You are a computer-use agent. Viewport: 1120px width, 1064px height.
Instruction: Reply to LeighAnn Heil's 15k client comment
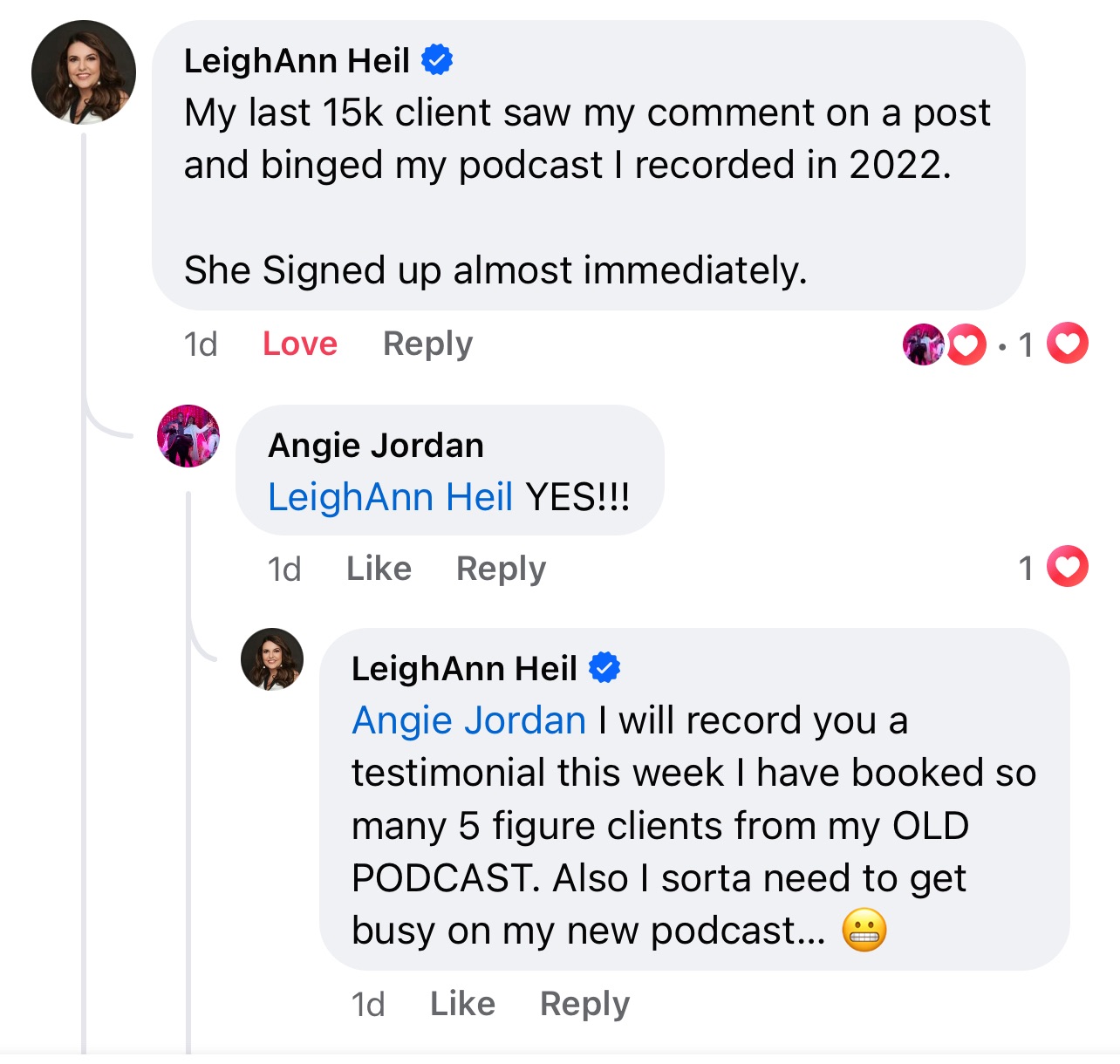(427, 344)
